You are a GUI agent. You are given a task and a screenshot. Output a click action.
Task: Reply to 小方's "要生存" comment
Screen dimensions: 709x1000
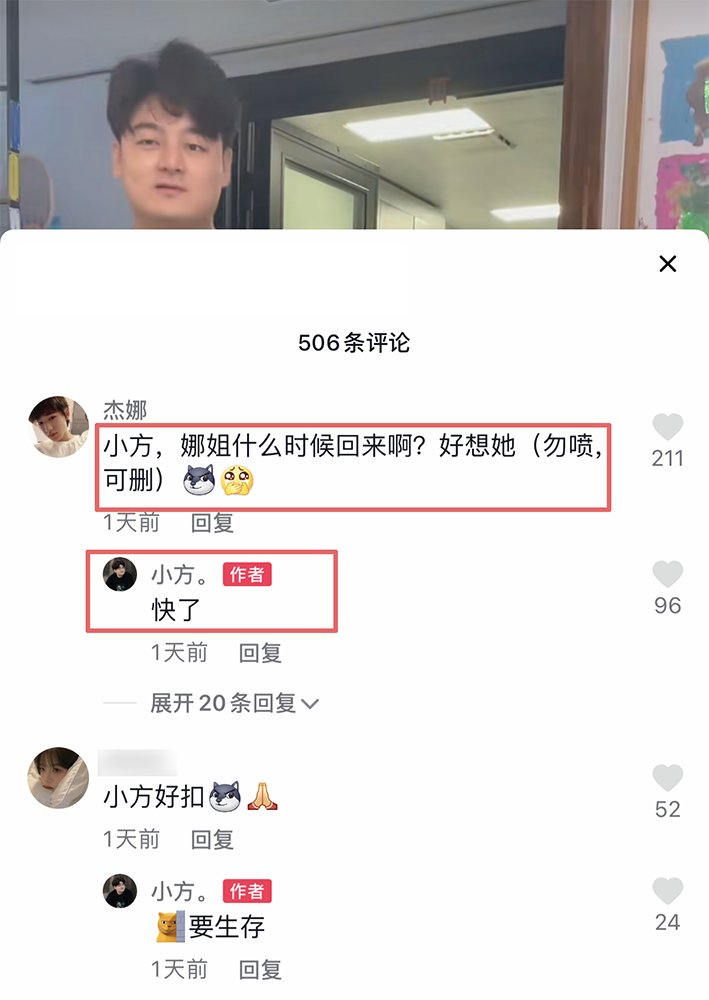pyautogui.click(x=260, y=969)
